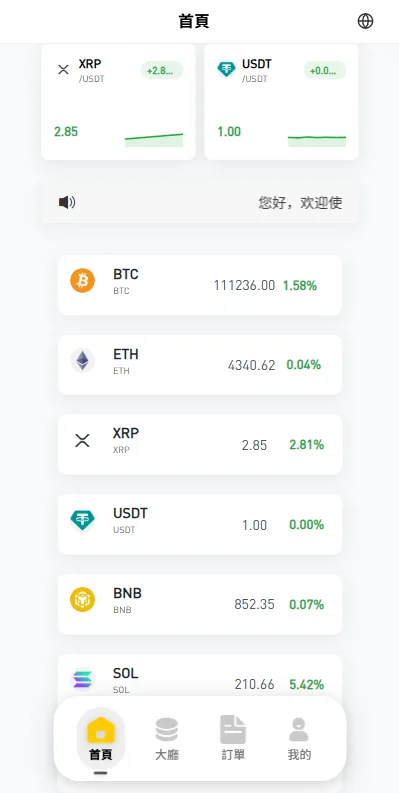399x793 pixels.
Task: Select the USDT row in the list
Action: coord(200,524)
